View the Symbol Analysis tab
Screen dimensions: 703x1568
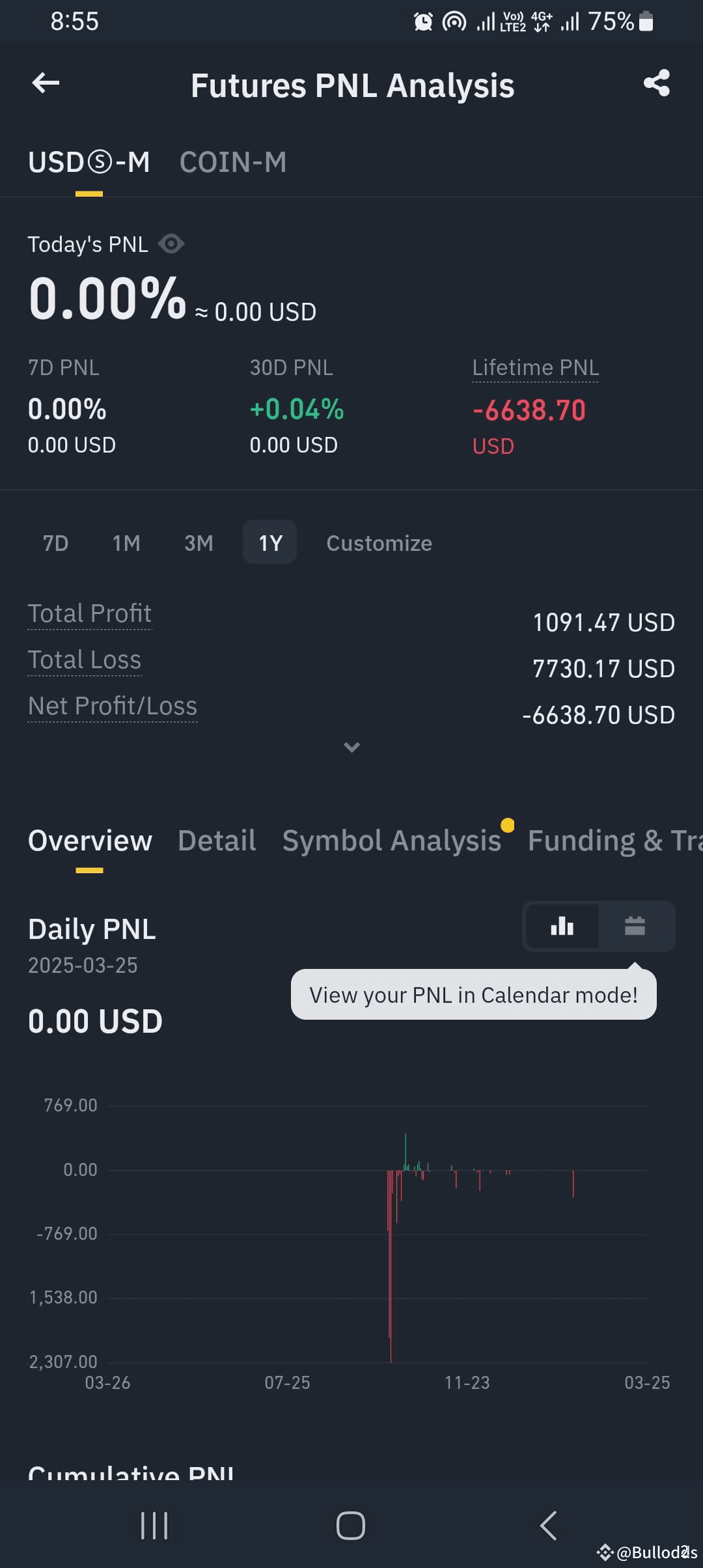392,840
